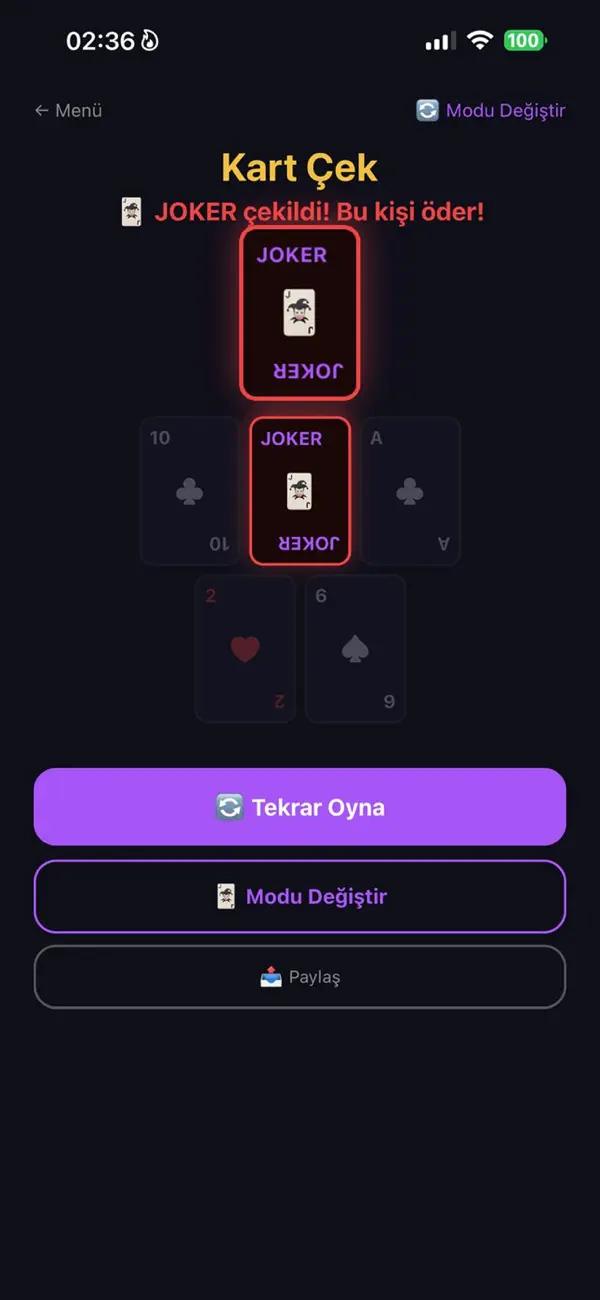Go back to Menü
This screenshot has width=600, height=1300.
click(68, 111)
